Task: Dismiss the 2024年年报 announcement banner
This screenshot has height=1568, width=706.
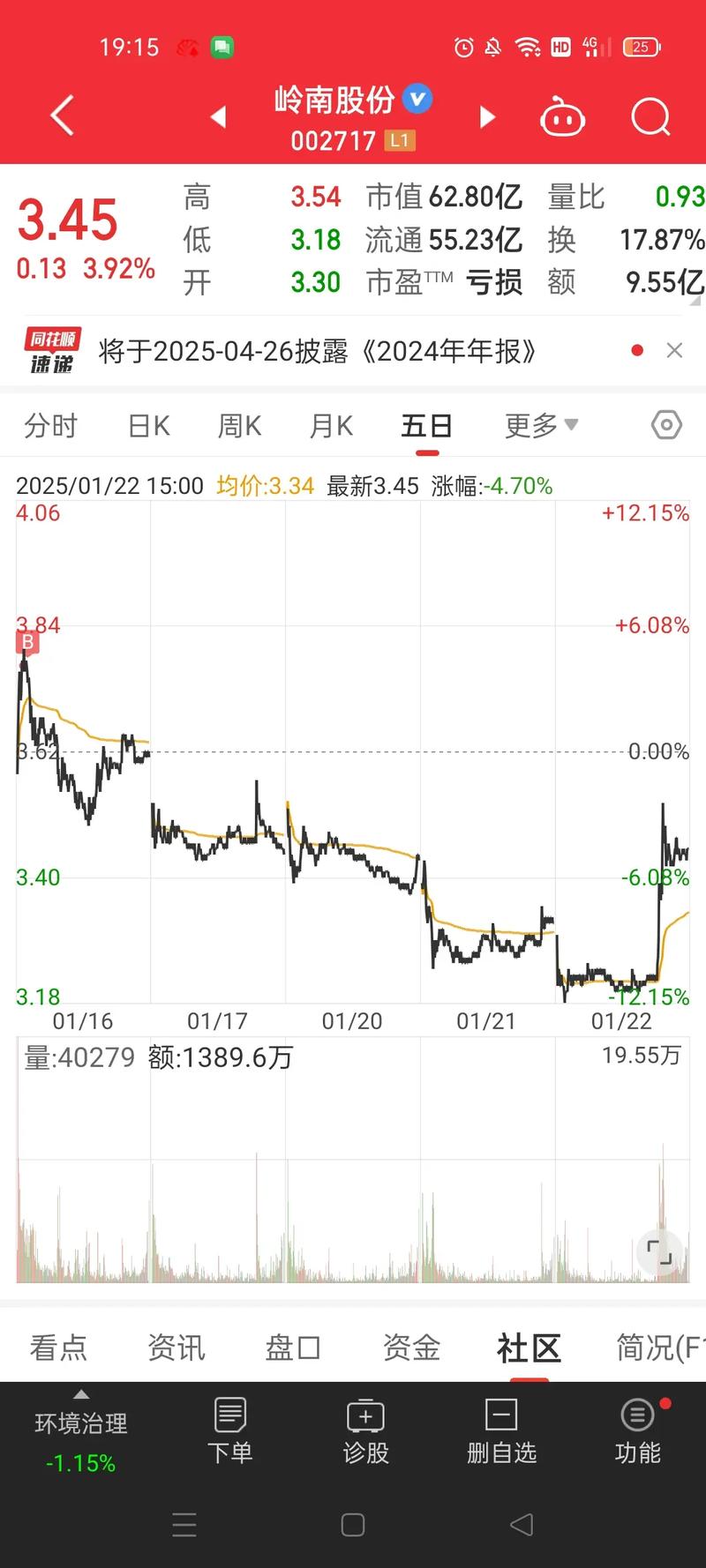Action: click(x=674, y=350)
